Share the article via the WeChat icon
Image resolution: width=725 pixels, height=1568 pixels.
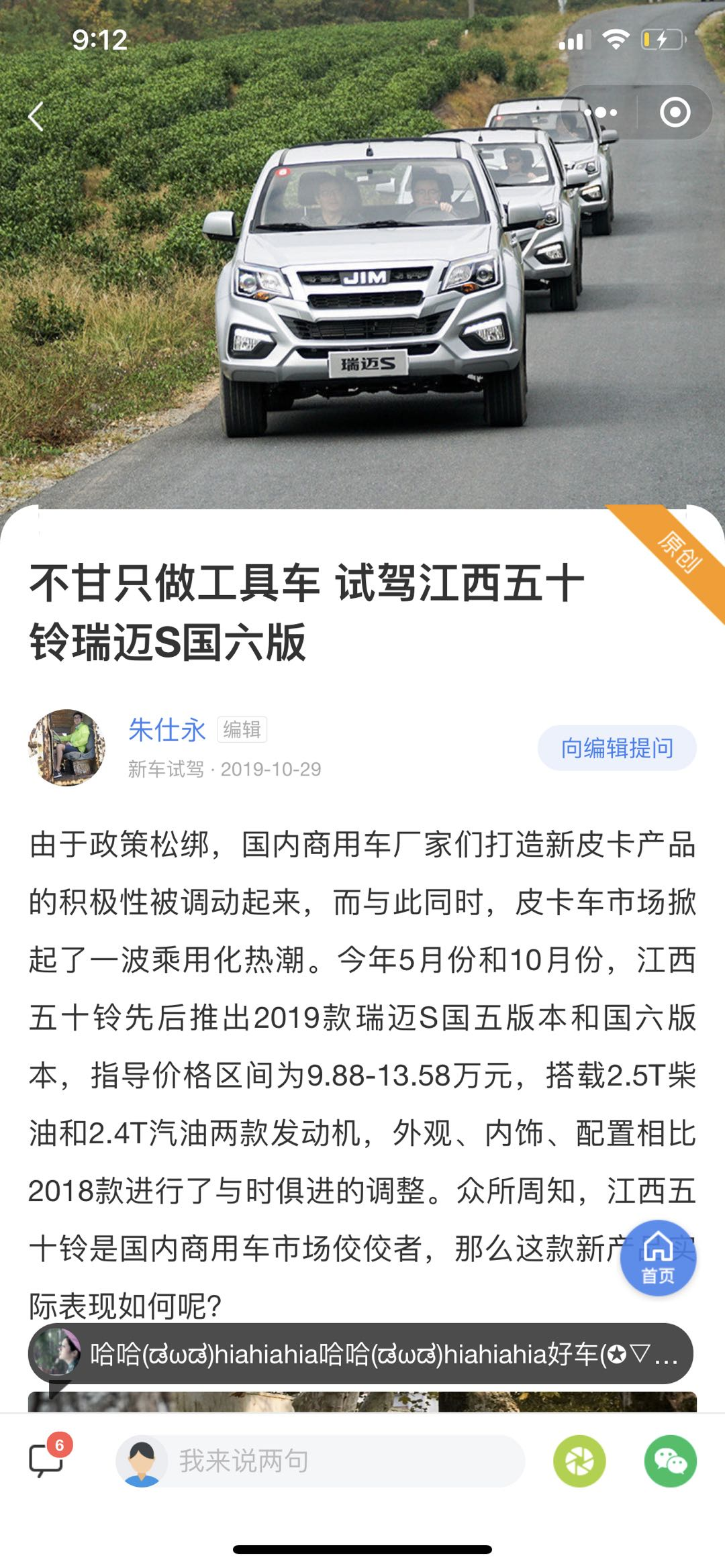pos(670,1461)
